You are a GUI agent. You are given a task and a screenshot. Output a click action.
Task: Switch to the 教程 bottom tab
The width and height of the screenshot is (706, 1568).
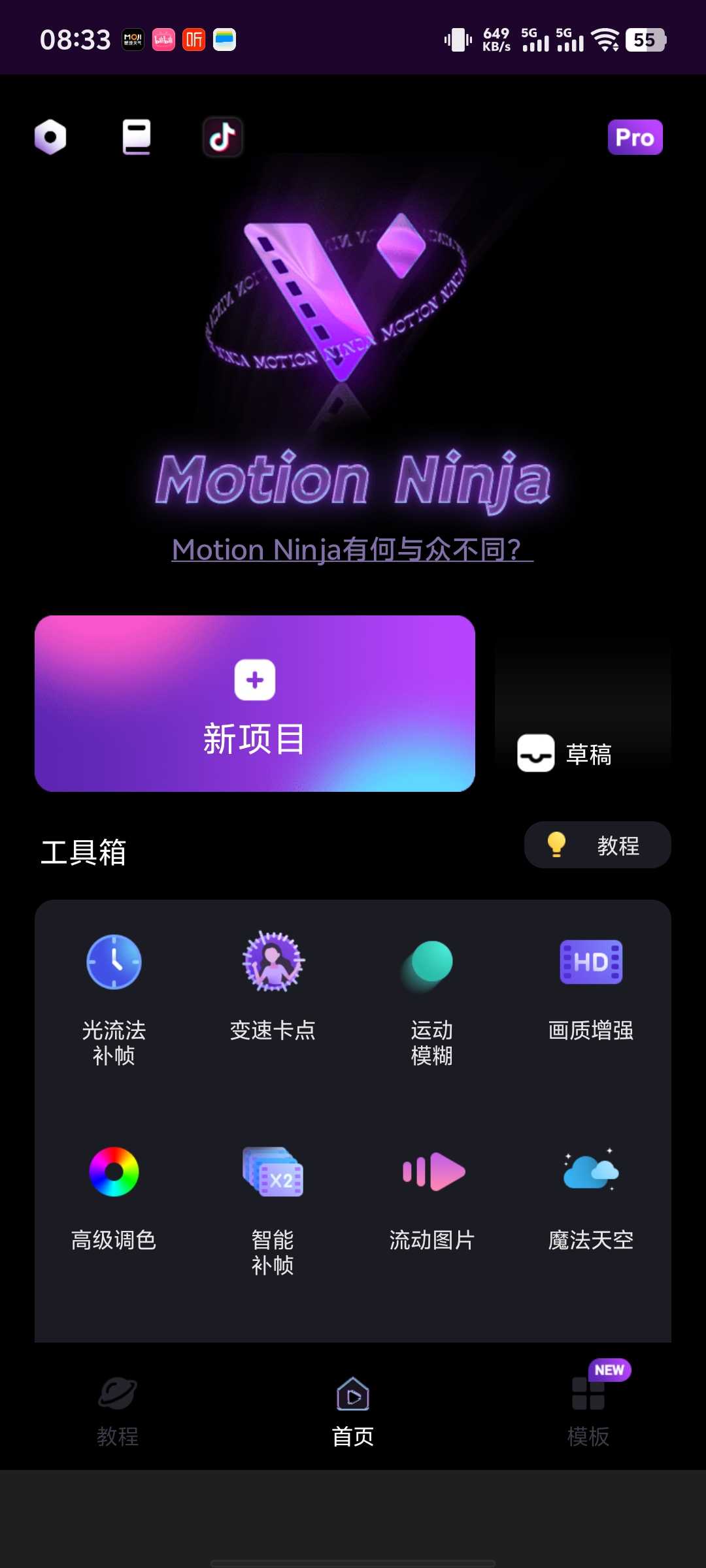[118, 1411]
